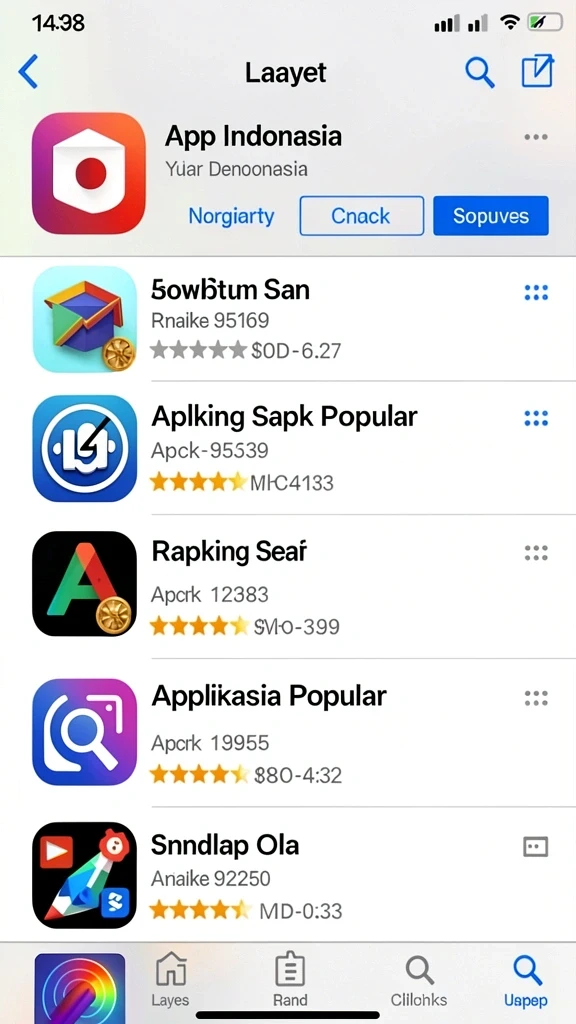Switch to the Rand tab

[290, 980]
